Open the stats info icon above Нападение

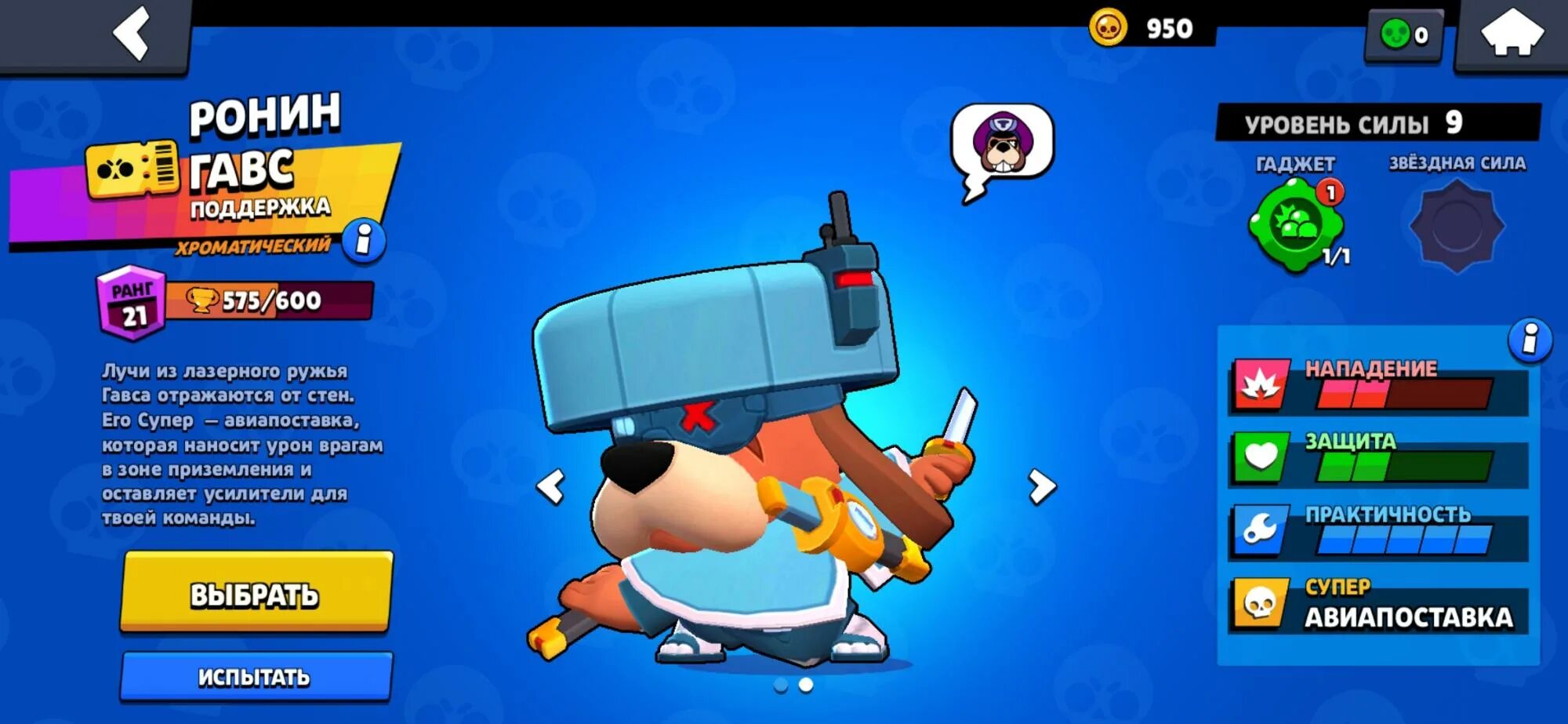coord(1530,340)
